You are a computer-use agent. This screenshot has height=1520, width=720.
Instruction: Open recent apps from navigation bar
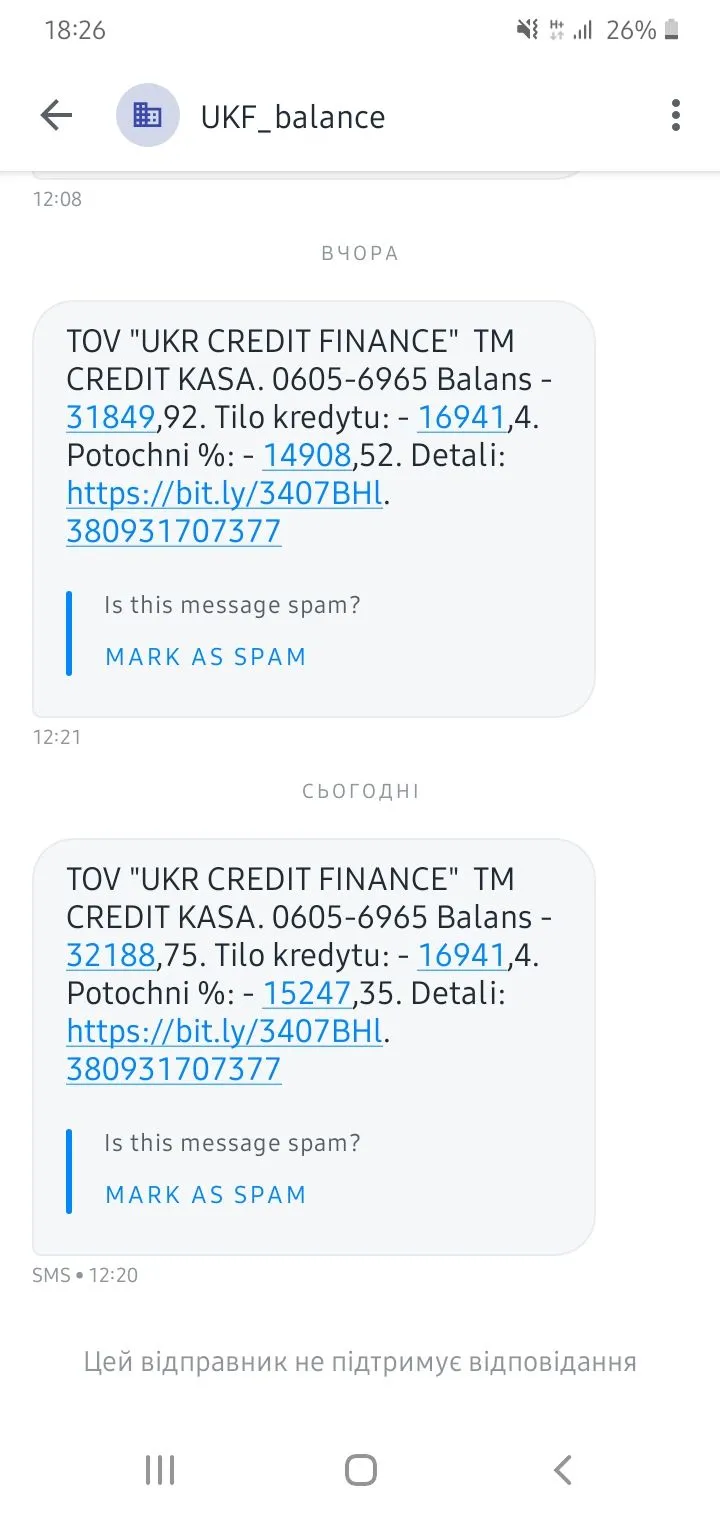160,1469
